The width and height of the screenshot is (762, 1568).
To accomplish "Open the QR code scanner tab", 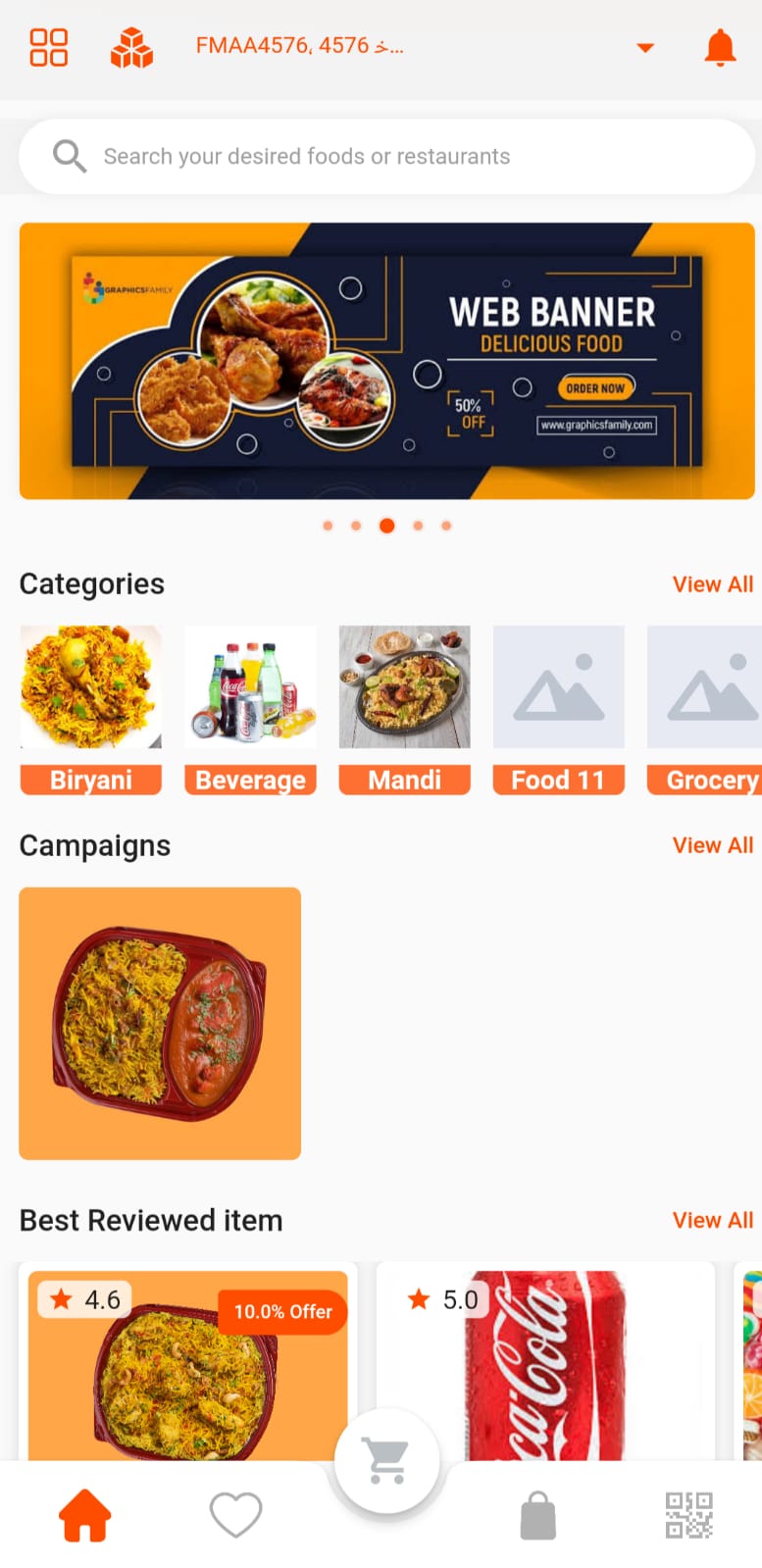I will point(688,1515).
